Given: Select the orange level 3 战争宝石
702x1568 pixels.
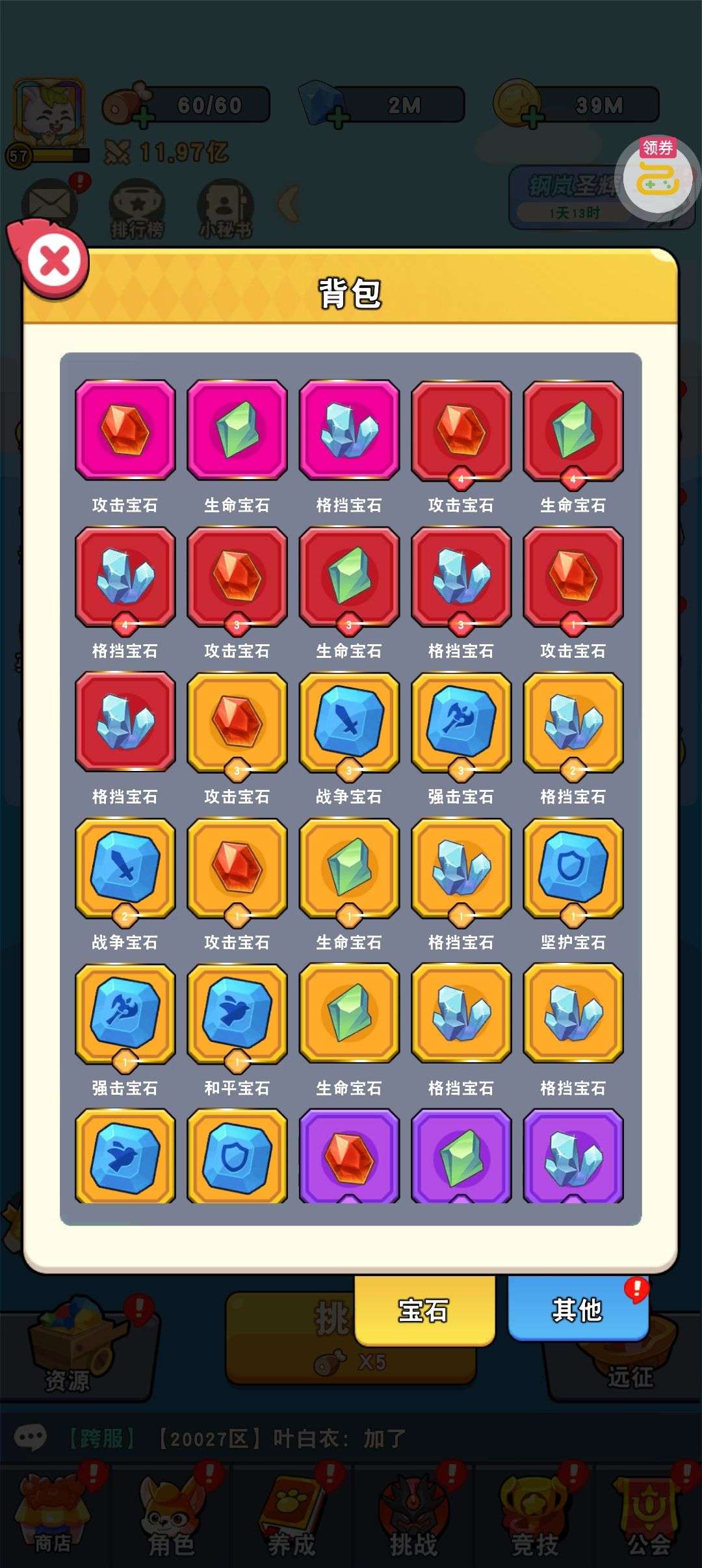Looking at the screenshot, I should point(349,723).
